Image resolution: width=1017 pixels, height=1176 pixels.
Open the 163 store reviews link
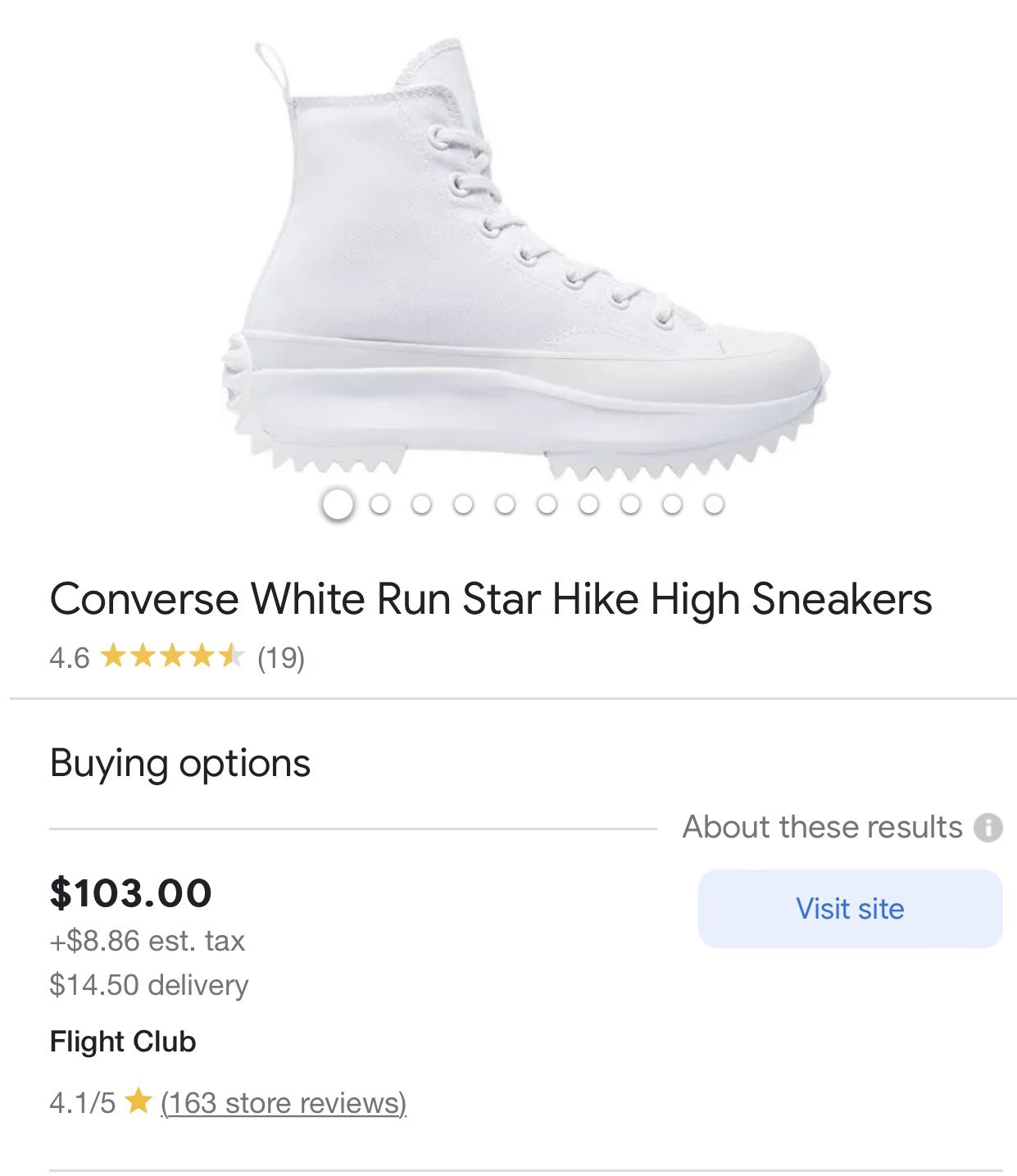coord(284,1103)
